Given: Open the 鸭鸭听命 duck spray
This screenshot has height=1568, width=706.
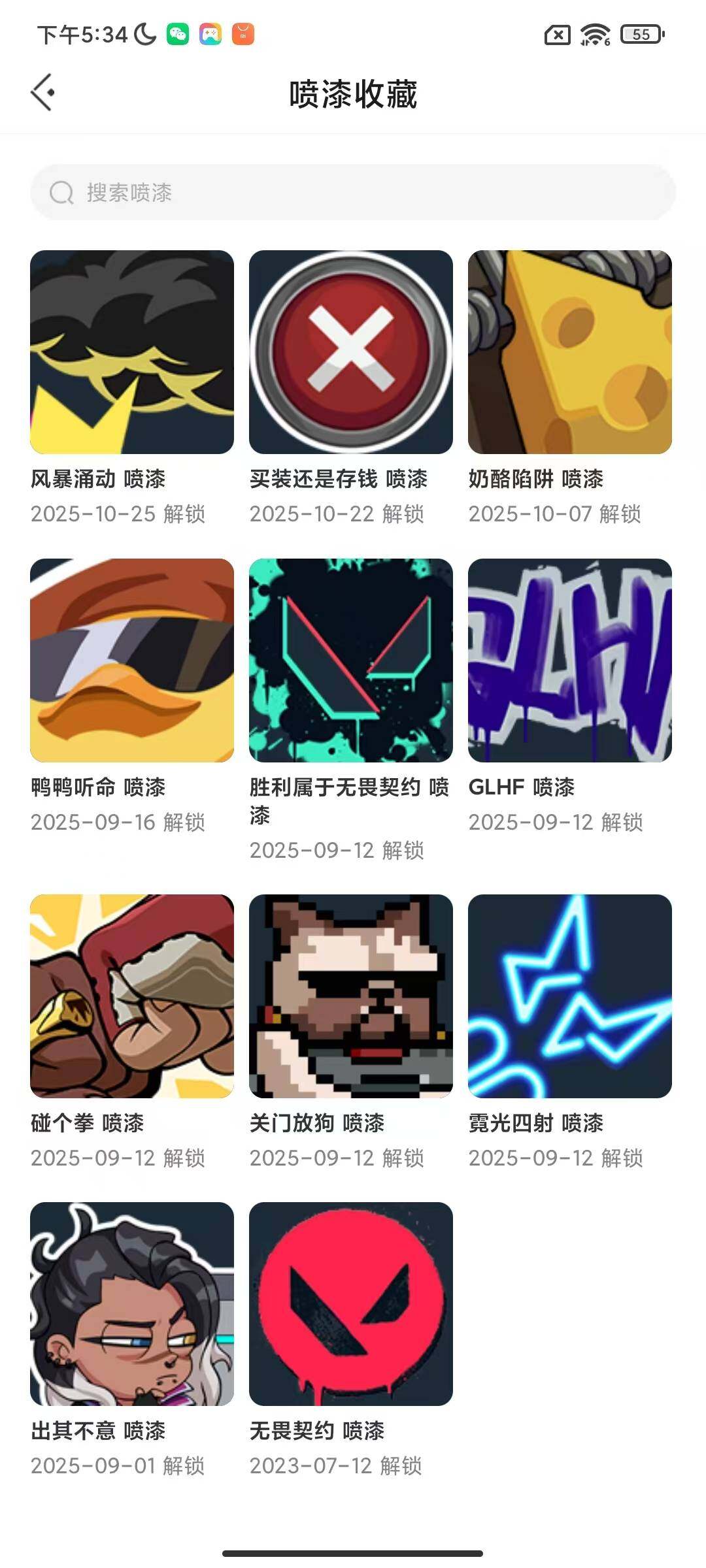Looking at the screenshot, I should (132, 660).
